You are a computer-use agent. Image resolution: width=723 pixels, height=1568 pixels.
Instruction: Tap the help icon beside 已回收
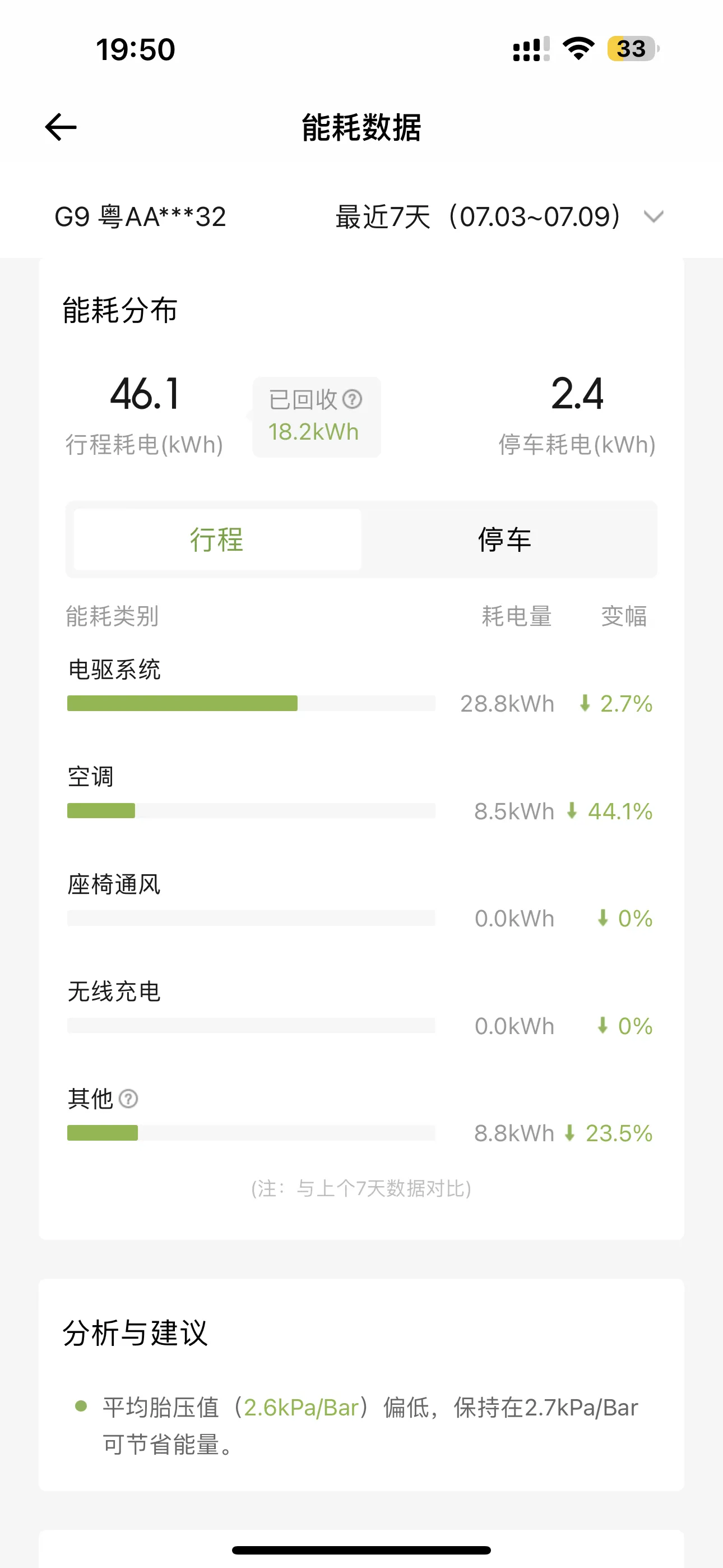[353, 399]
